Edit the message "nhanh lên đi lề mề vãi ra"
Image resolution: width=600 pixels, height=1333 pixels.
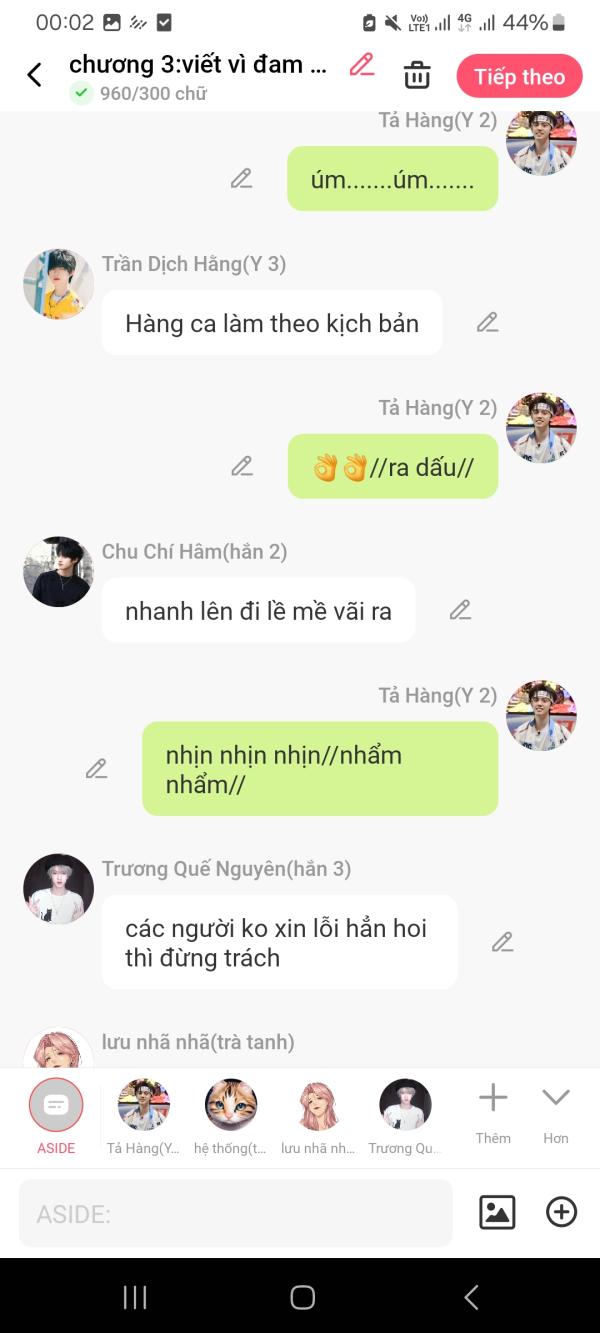[x=460, y=609]
